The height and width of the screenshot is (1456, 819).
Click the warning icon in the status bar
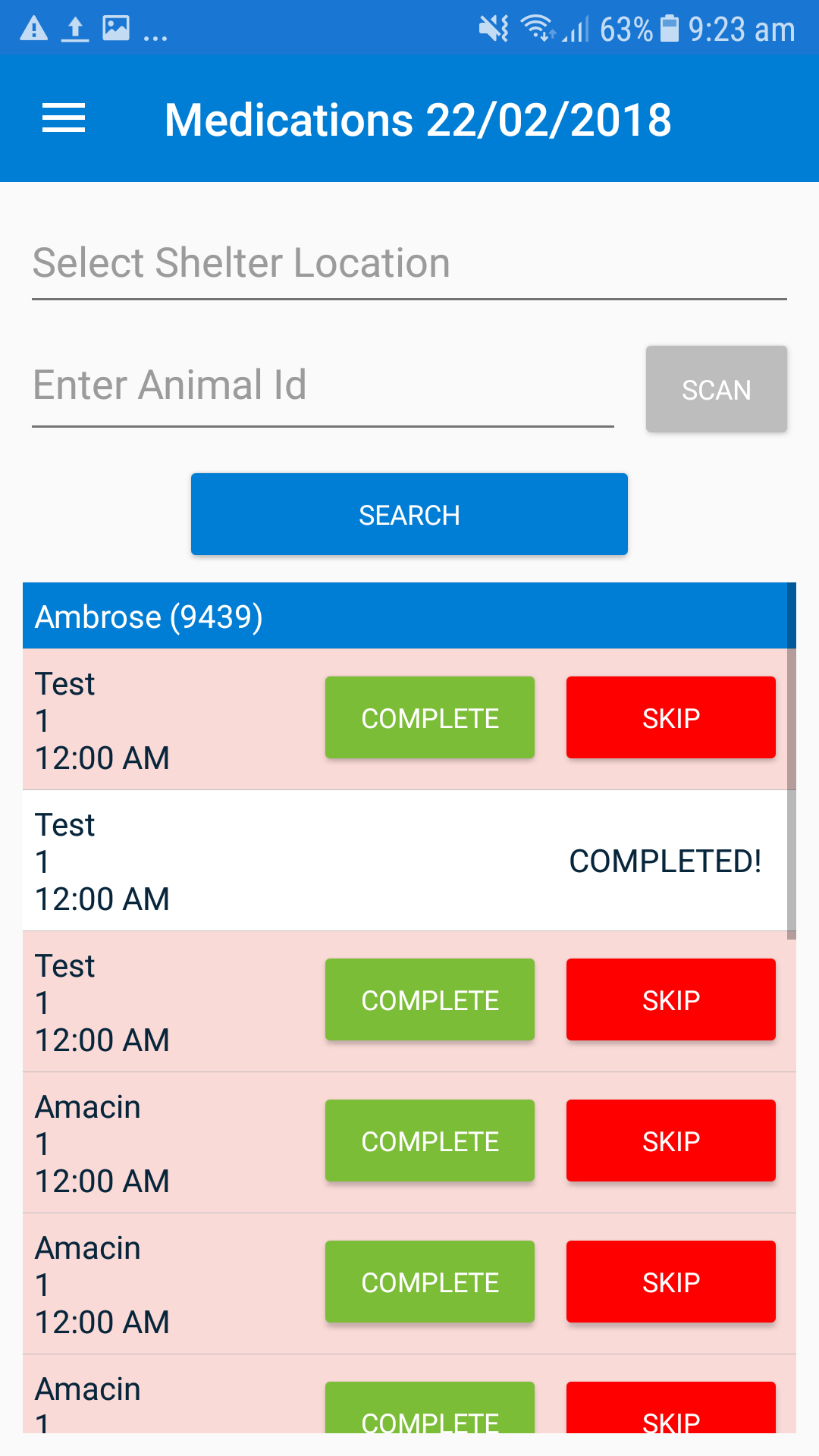coord(32,29)
